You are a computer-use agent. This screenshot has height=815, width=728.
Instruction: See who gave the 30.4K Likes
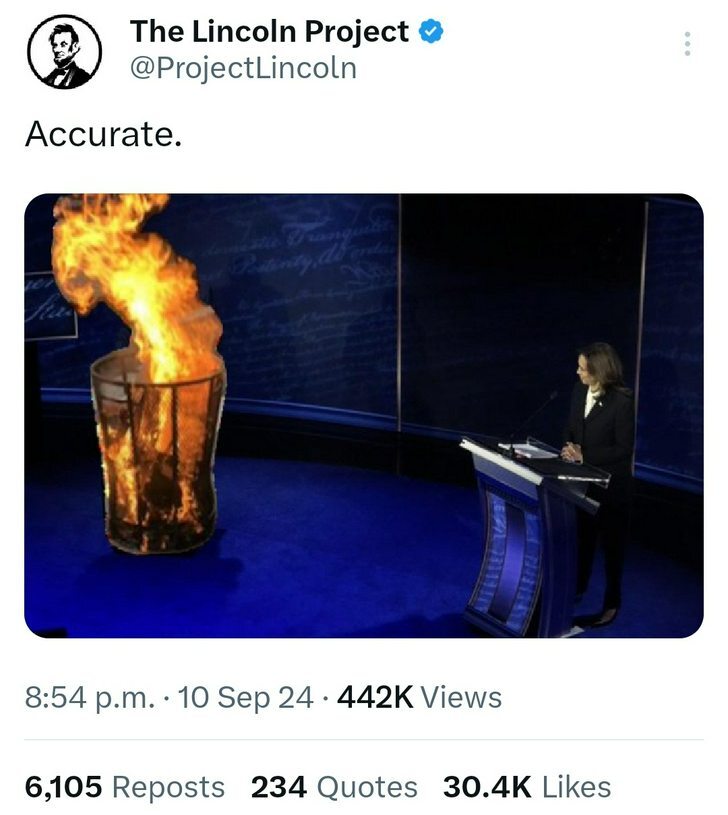pos(527,787)
